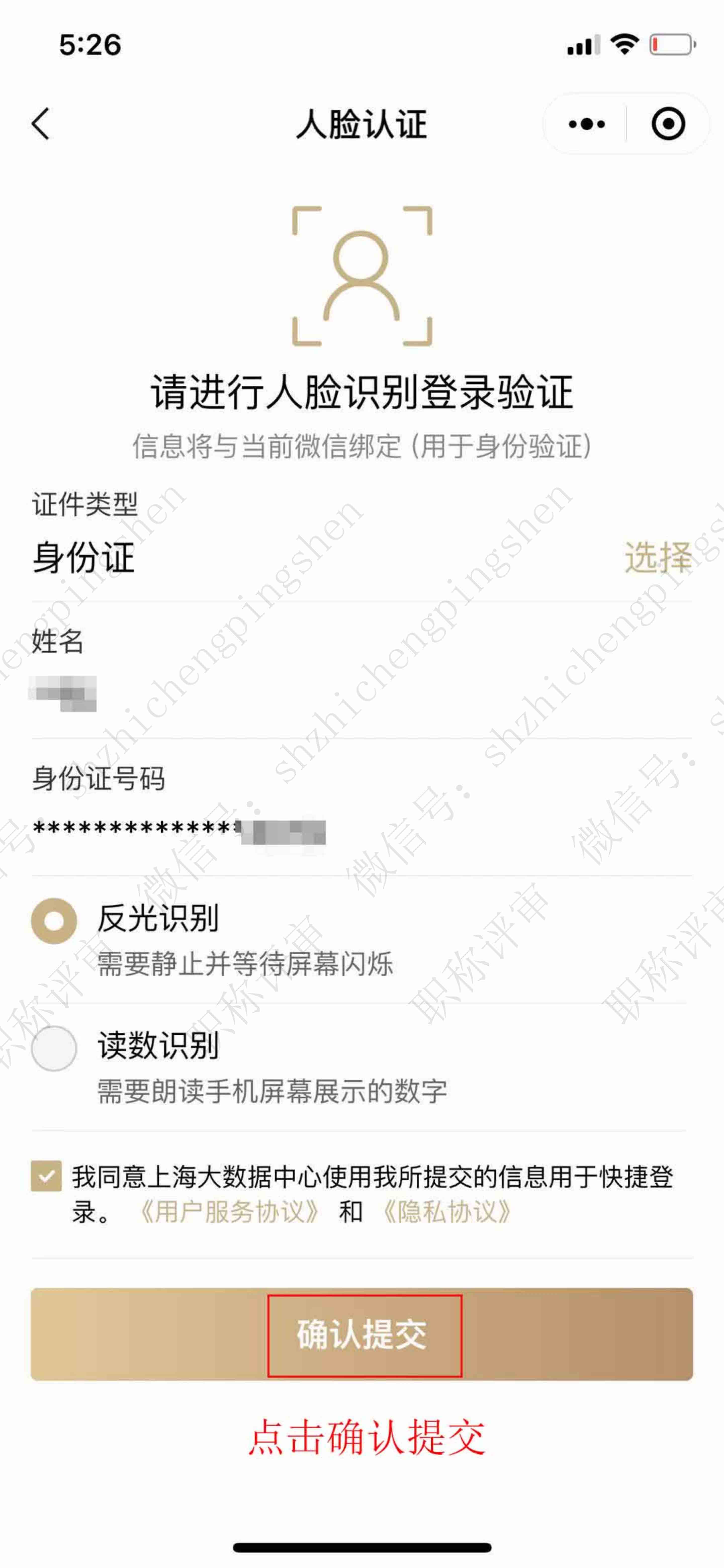Tap the 确认提交 submit button
The image size is (724, 1568).
pos(362,1334)
